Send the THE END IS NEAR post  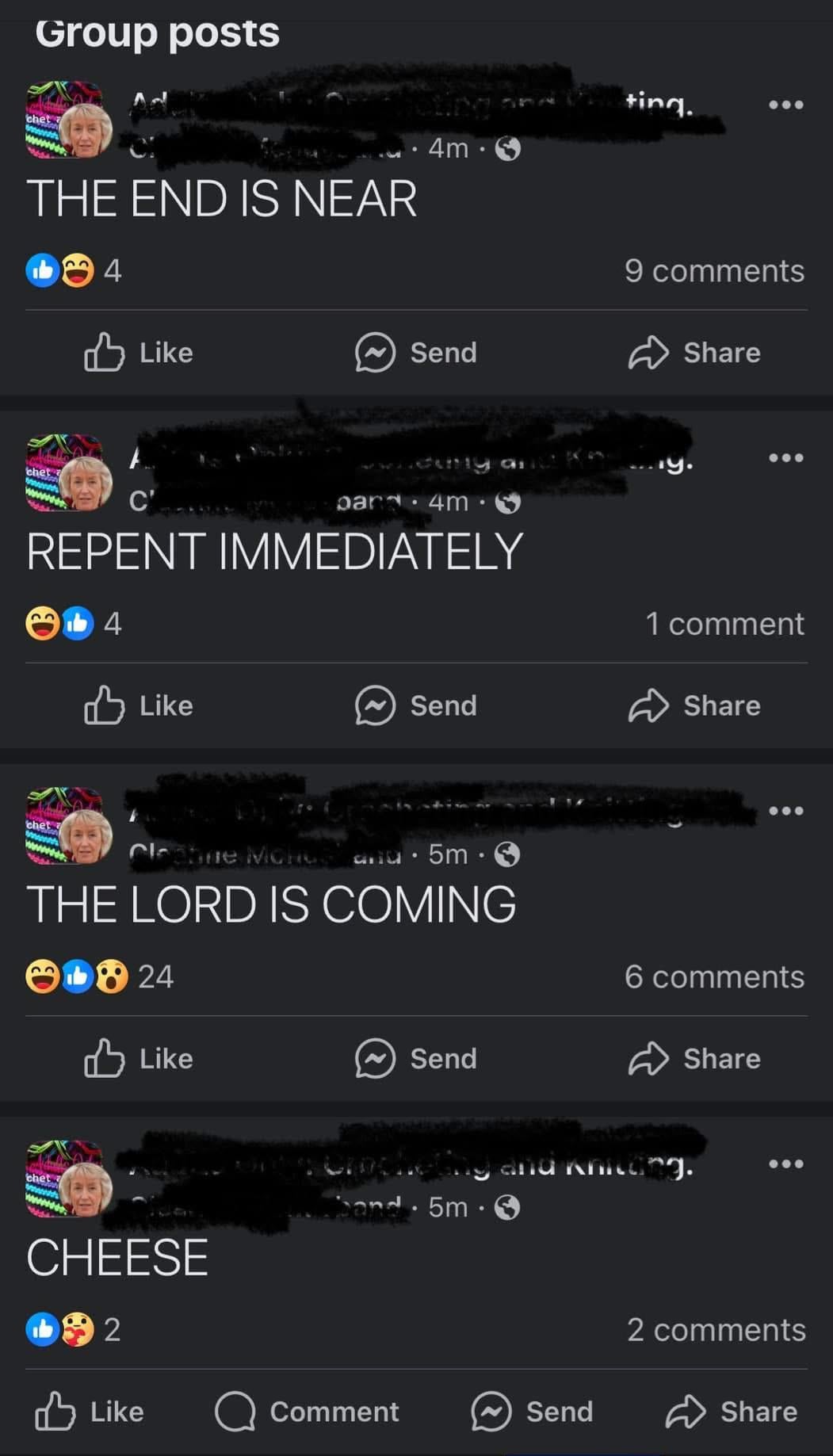coord(416,353)
